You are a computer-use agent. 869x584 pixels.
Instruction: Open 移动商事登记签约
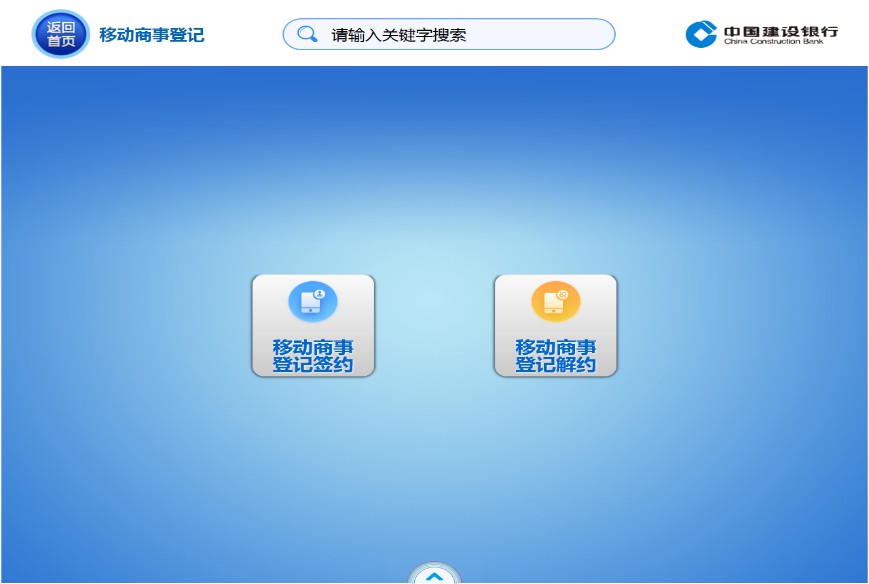313,326
